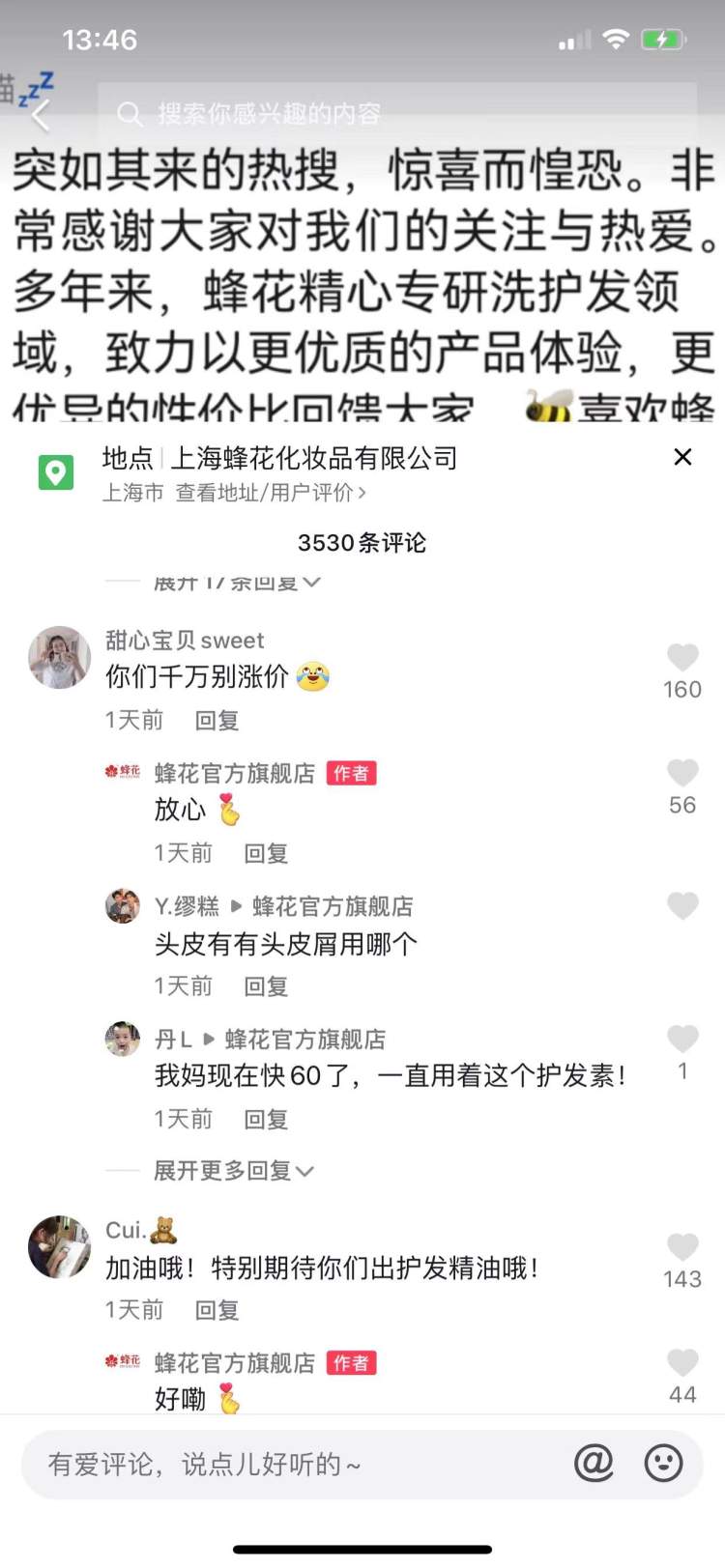This screenshot has width=725, height=1568.
Task: Like Cui.'s comment about hair oil
Action: [x=682, y=1247]
